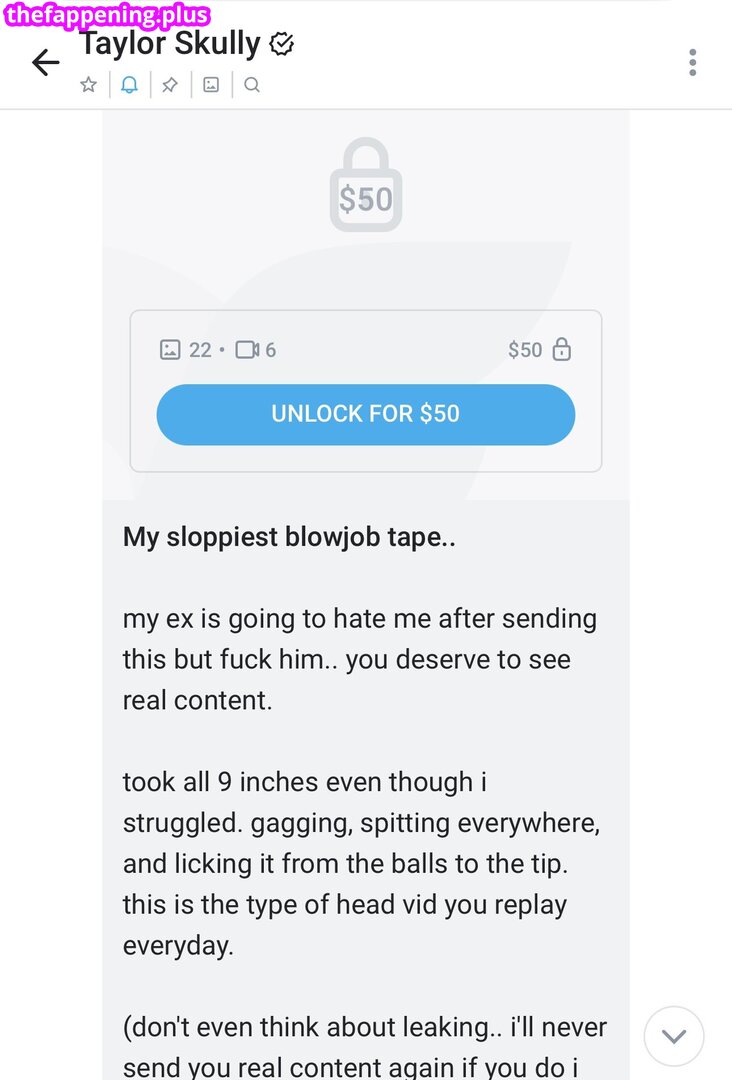Open the three-dot overflow menu

click(692, 62)
